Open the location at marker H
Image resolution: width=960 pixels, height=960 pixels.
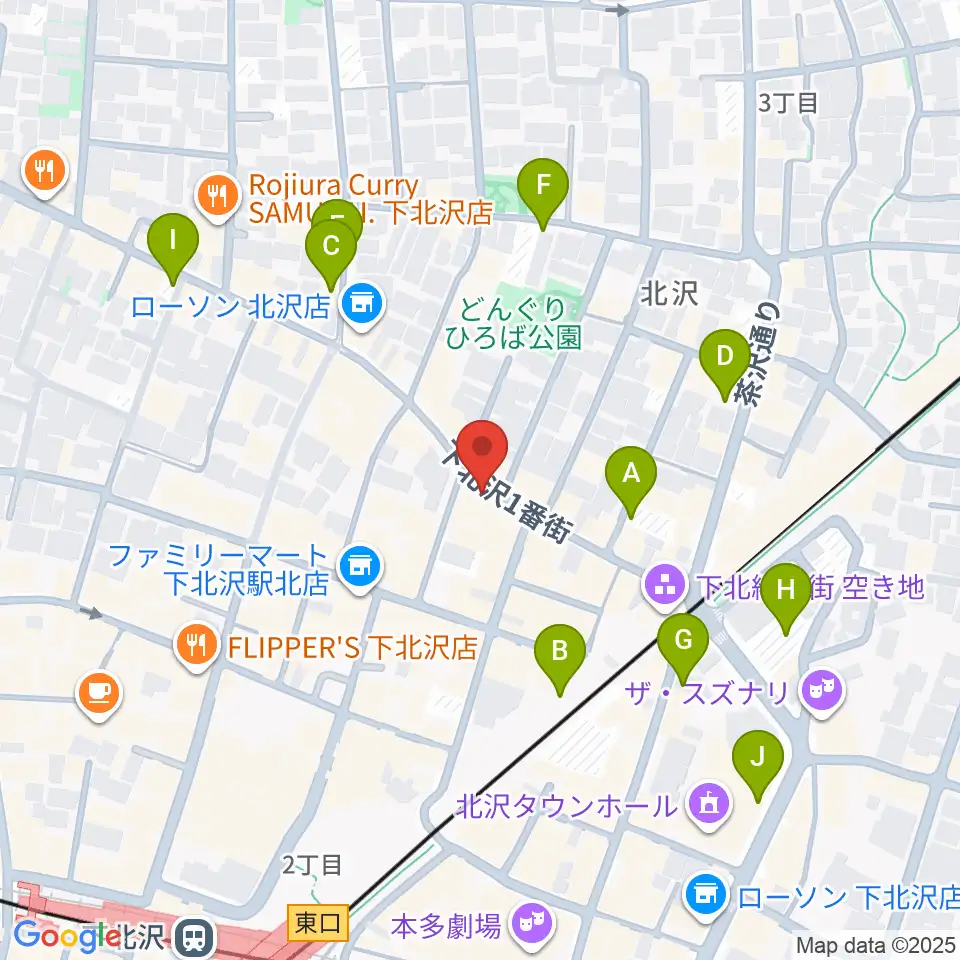point(786,591)
